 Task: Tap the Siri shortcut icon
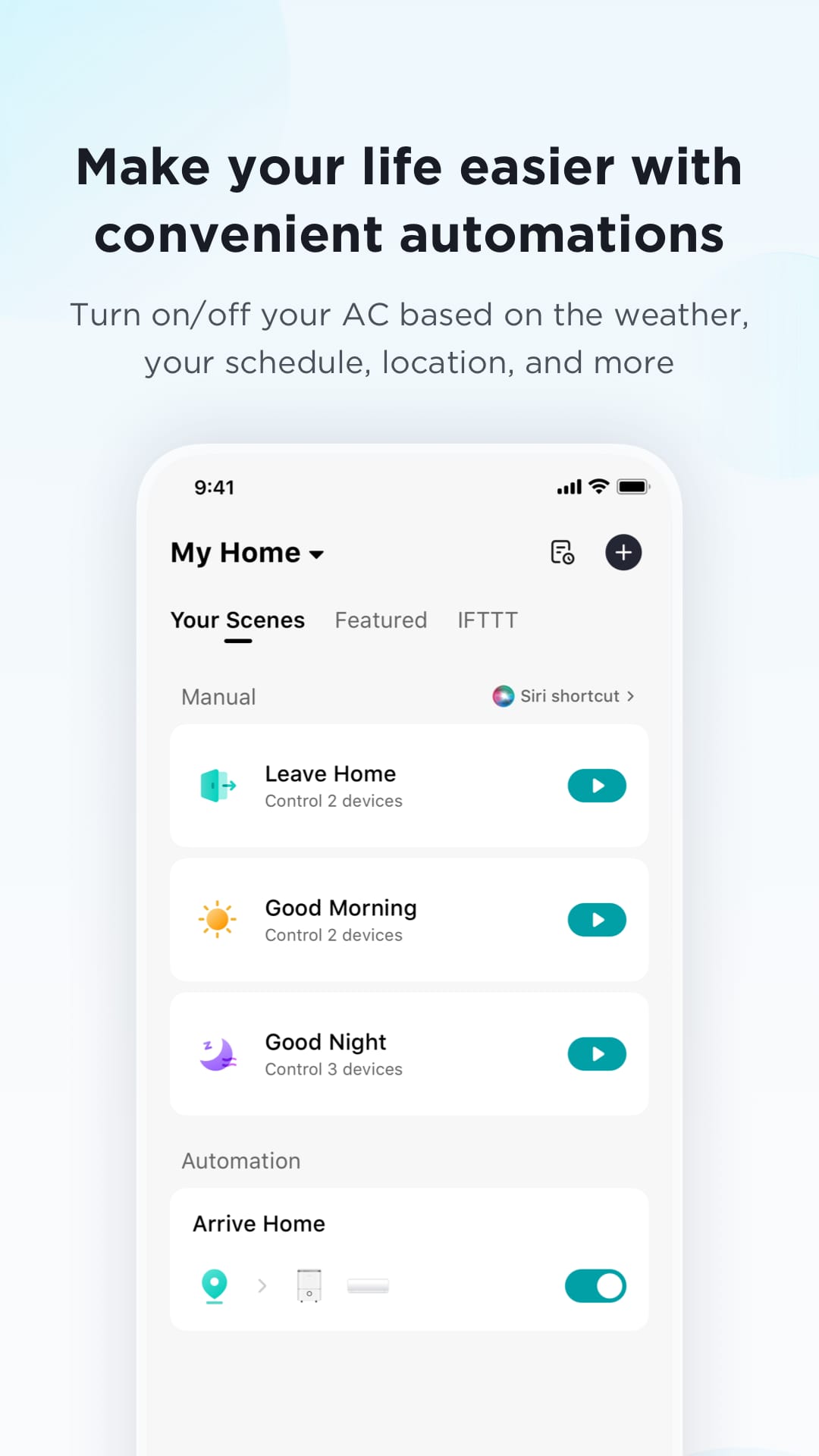502,695
